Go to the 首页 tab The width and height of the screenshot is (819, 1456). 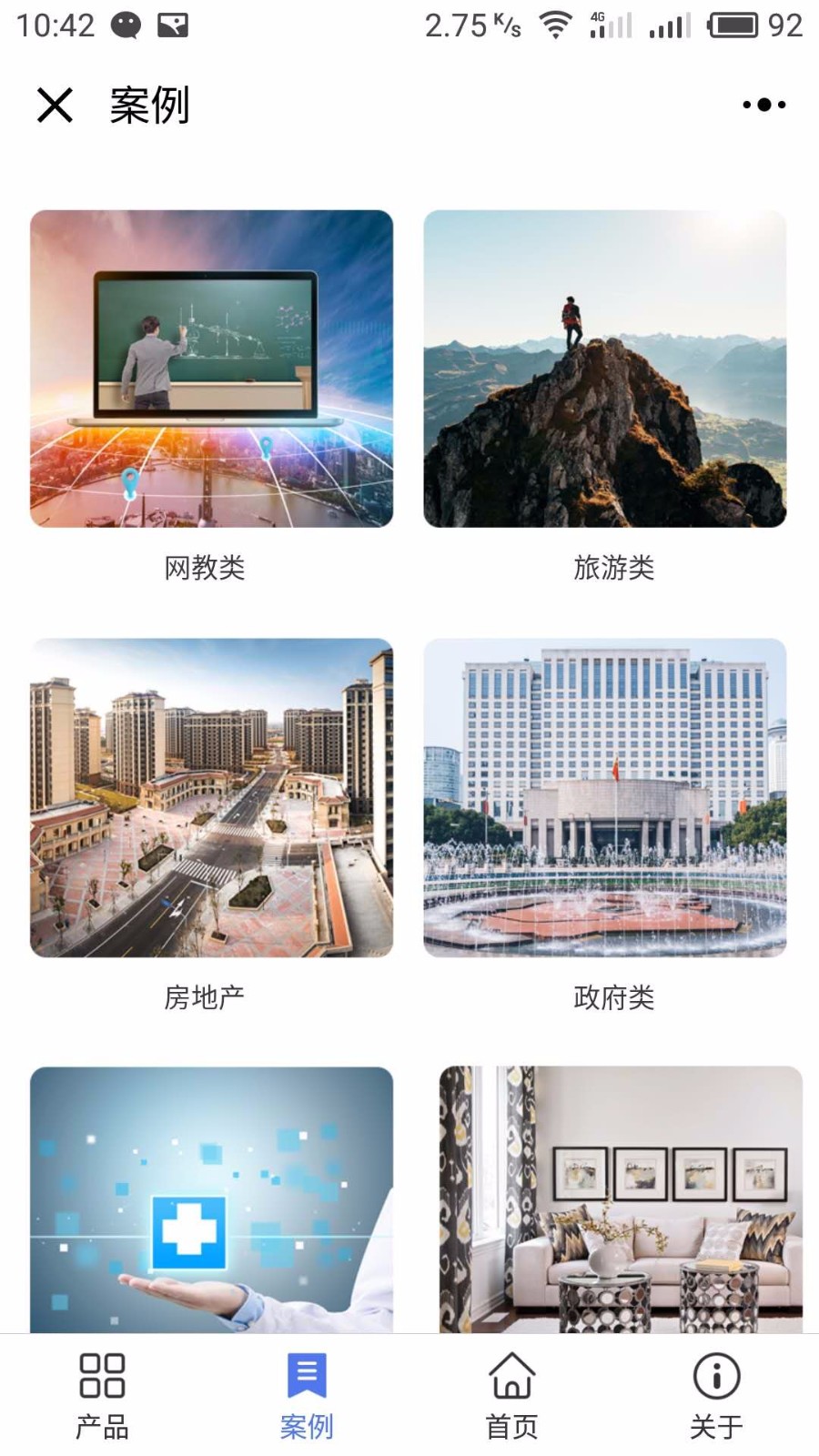click(511, 1396)
